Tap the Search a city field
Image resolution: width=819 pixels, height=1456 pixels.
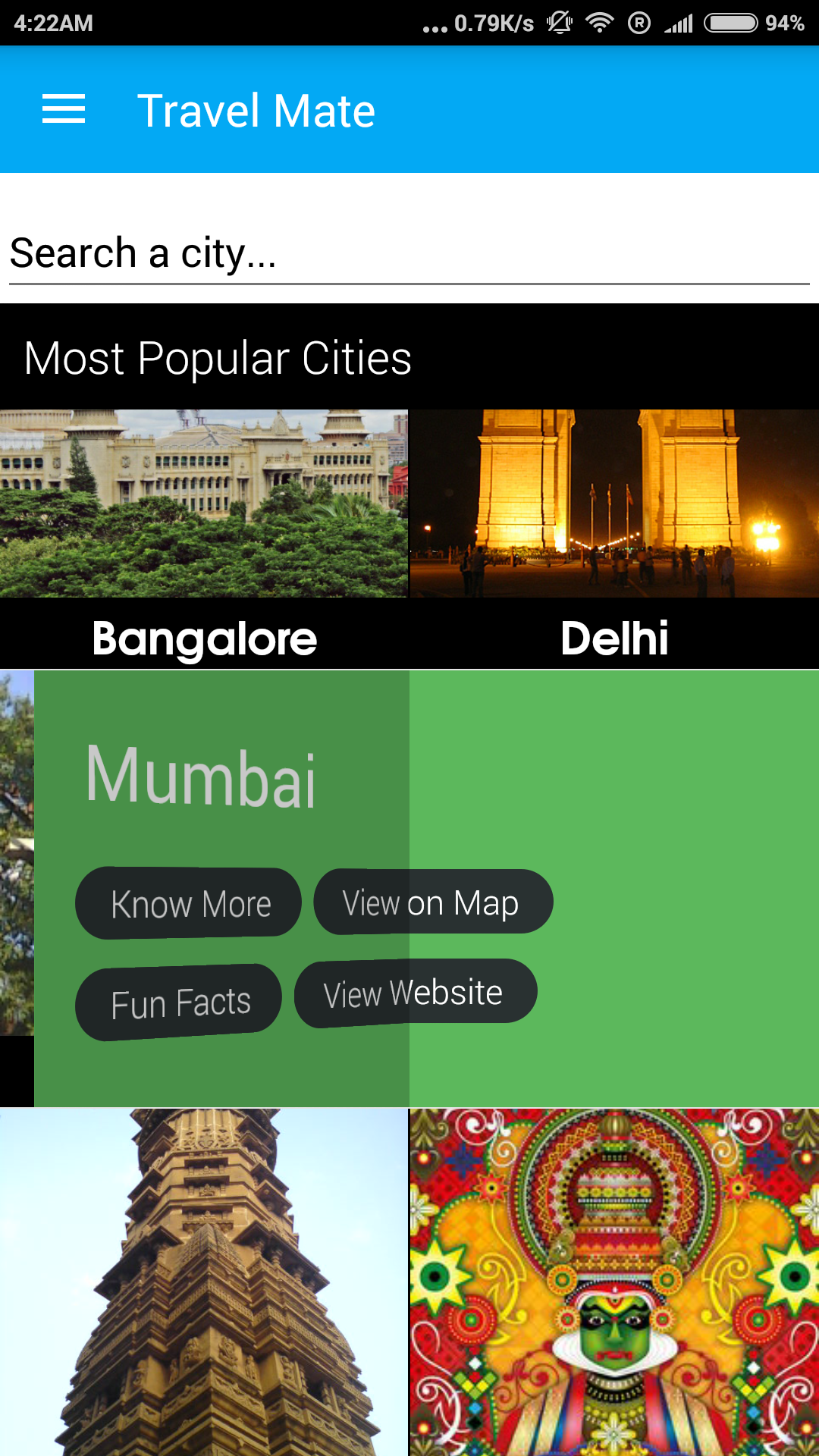click(409, 253)
